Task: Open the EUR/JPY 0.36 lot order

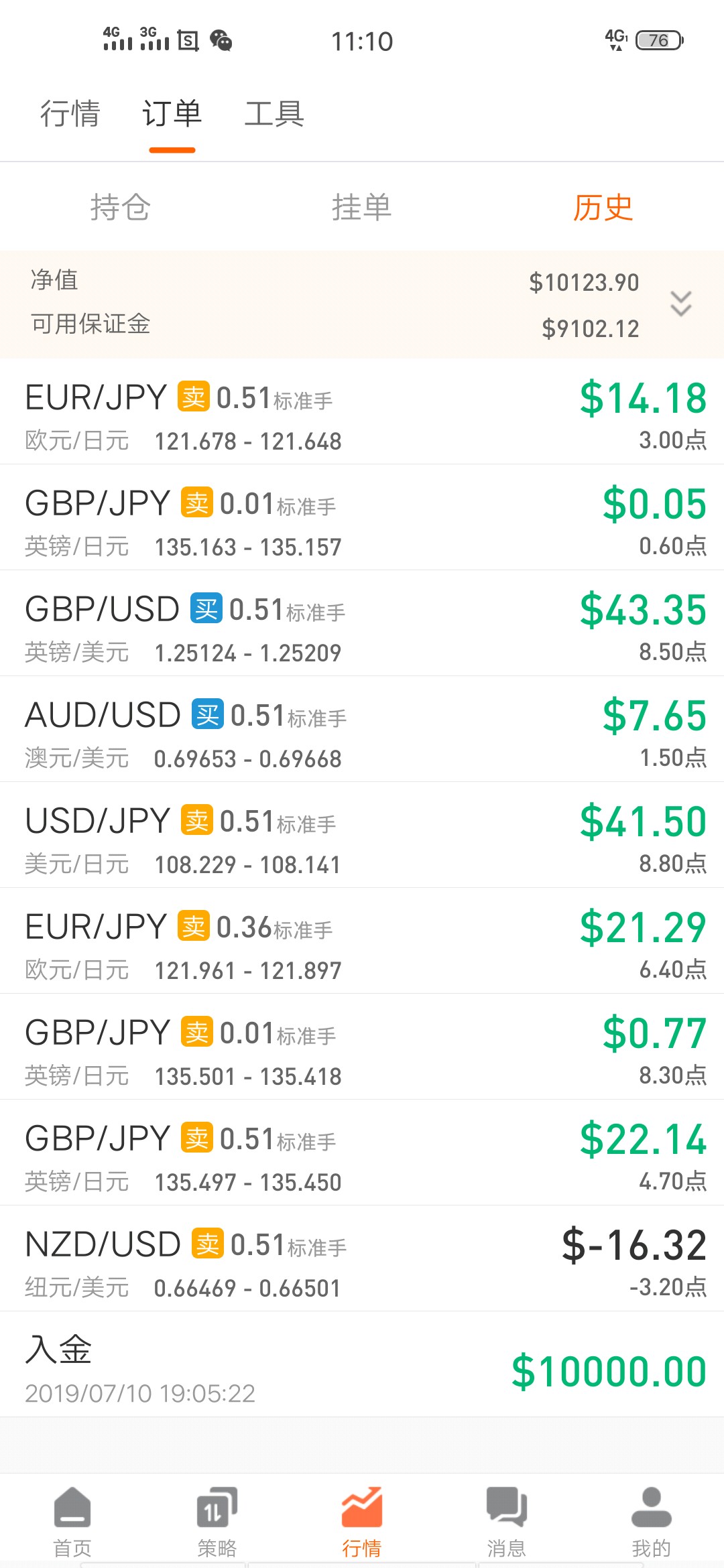Action: [x=362, y=941]
